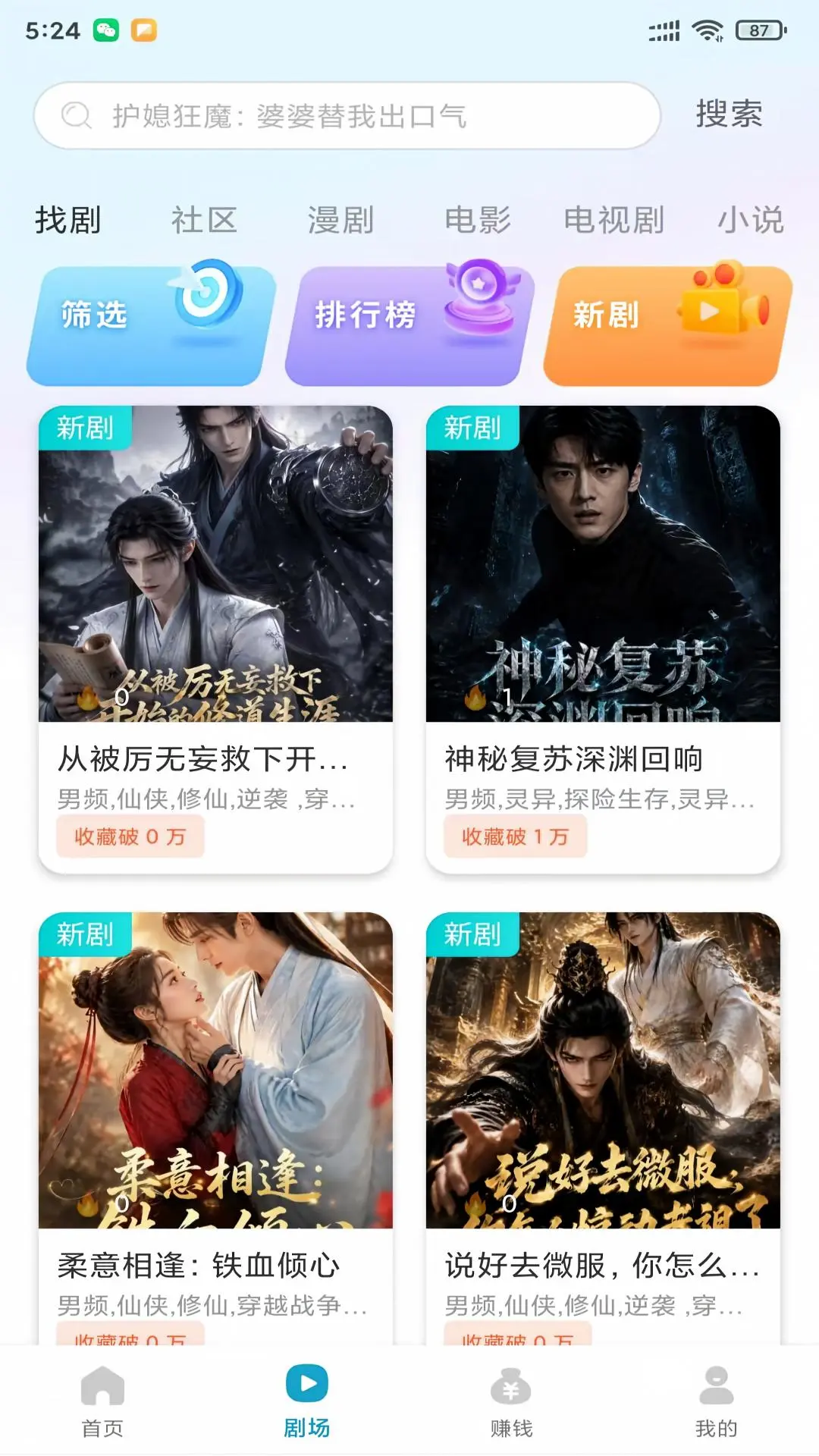This screenshot has width=819, height=1456.
Task: Select the 找剧 tab
Action: pyautogui.click(x=68, y=220)
